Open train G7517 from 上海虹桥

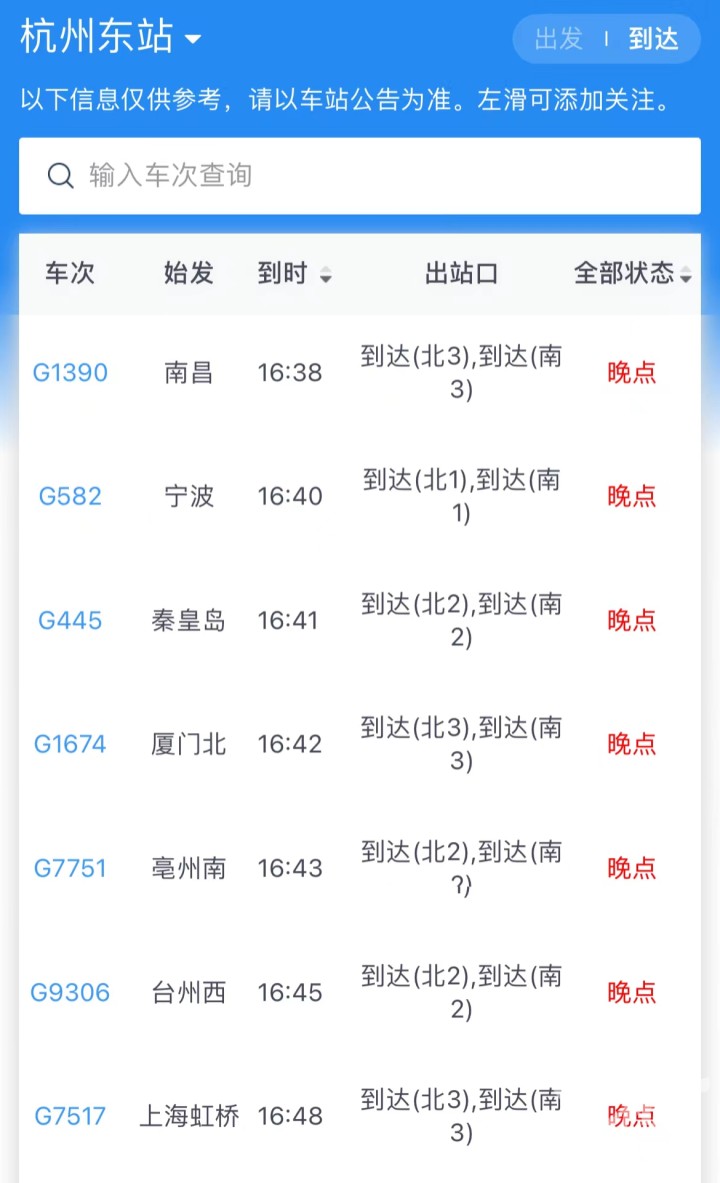pyautogui.click(x=70, y=1115)
